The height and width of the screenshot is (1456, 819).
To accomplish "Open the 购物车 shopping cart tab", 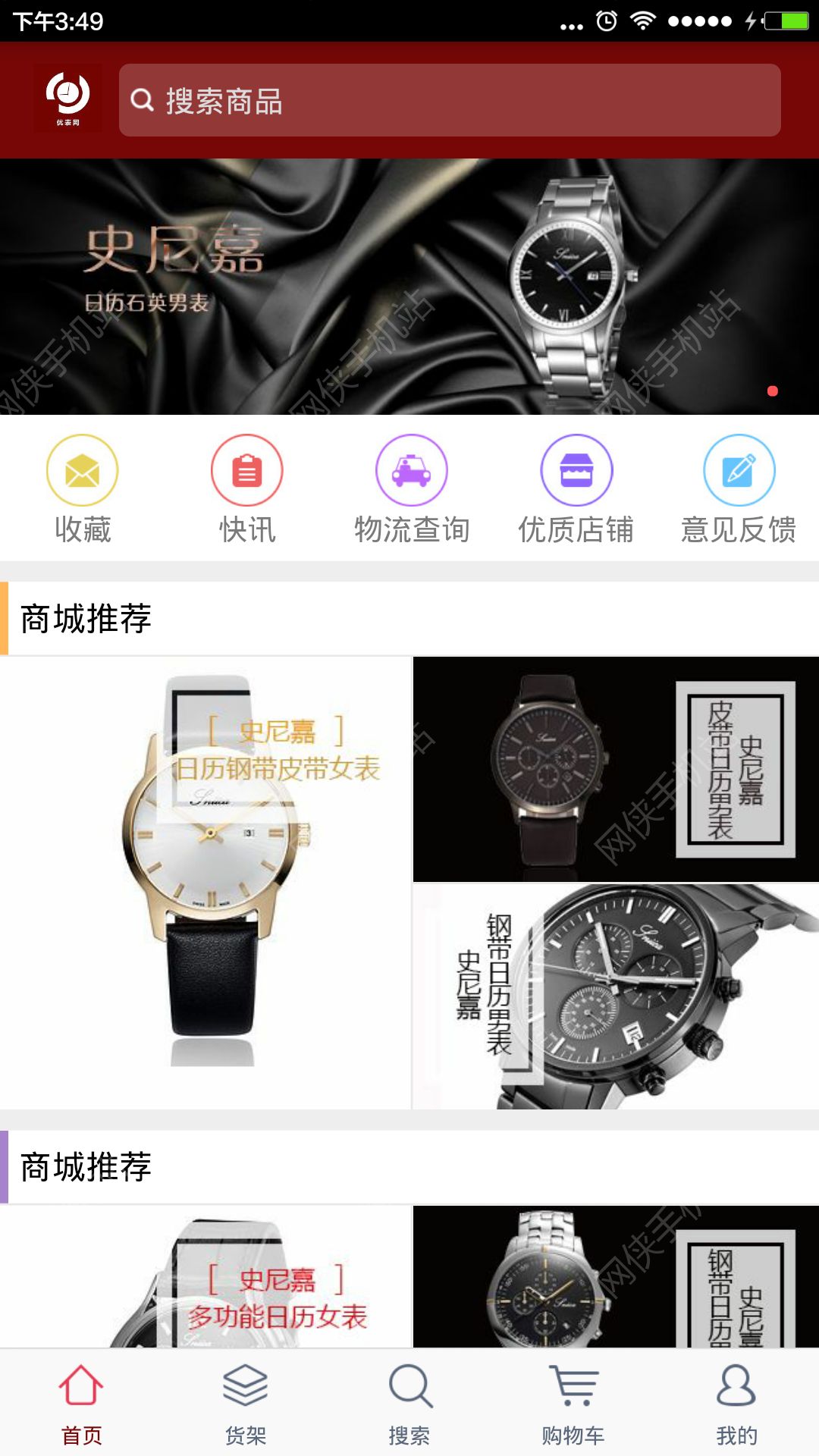I will point(573,1403).
